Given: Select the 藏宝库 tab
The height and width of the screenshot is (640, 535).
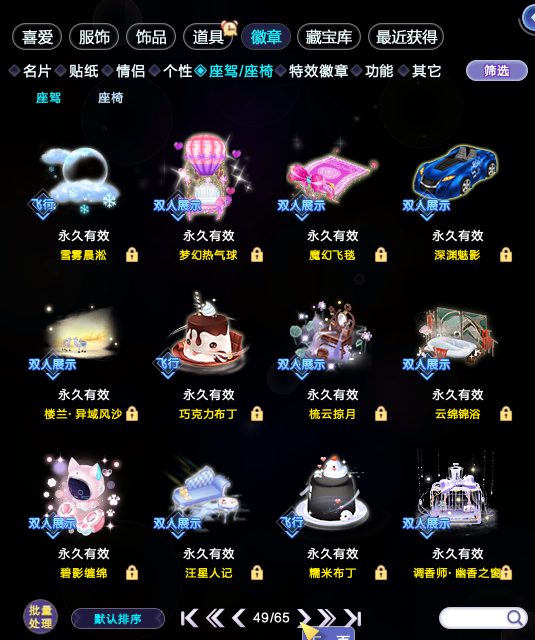Looking at the screenshot, I should click(x=329, y=37).
